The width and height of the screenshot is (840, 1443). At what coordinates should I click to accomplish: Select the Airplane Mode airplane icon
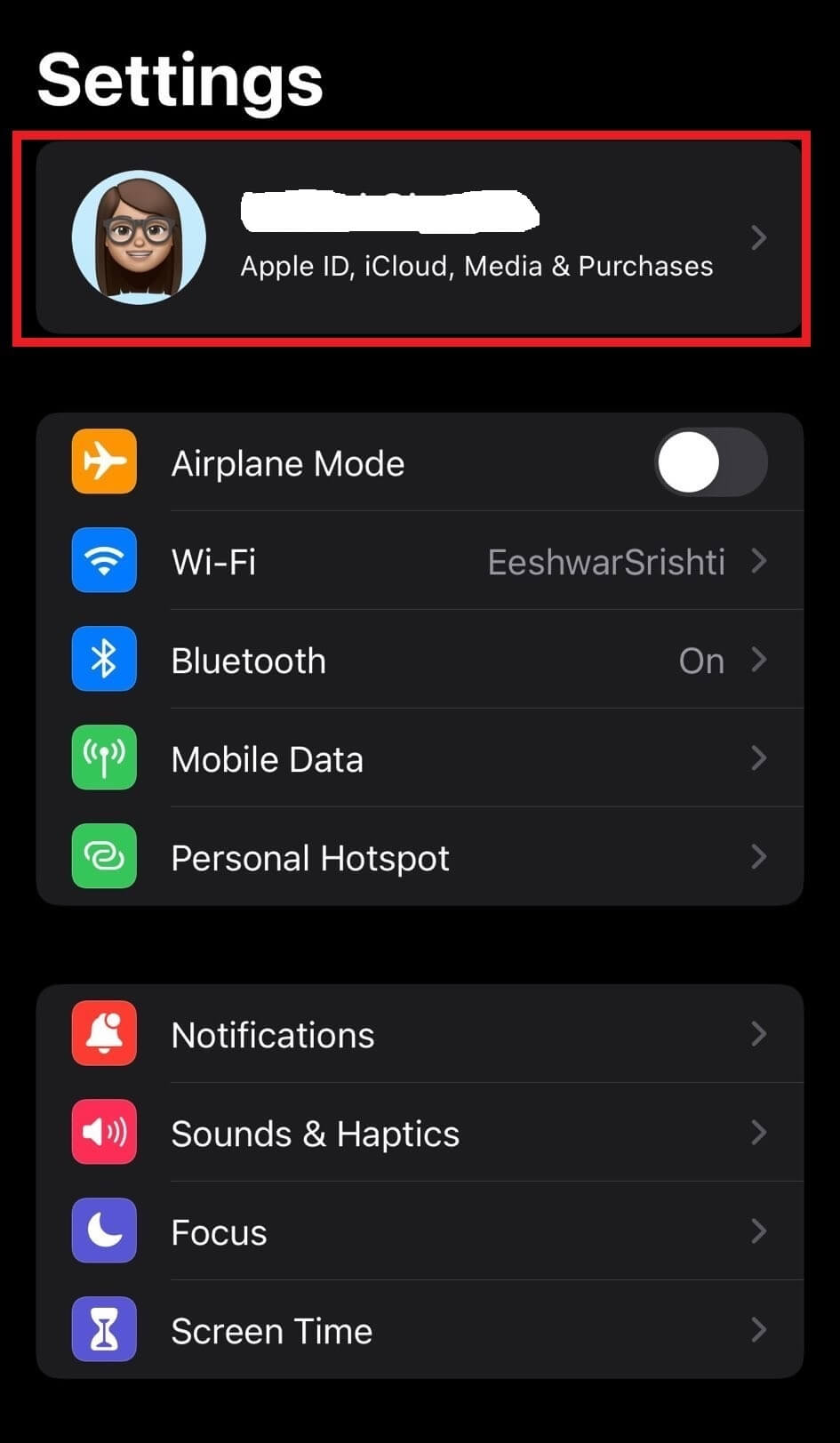(104, 461)
